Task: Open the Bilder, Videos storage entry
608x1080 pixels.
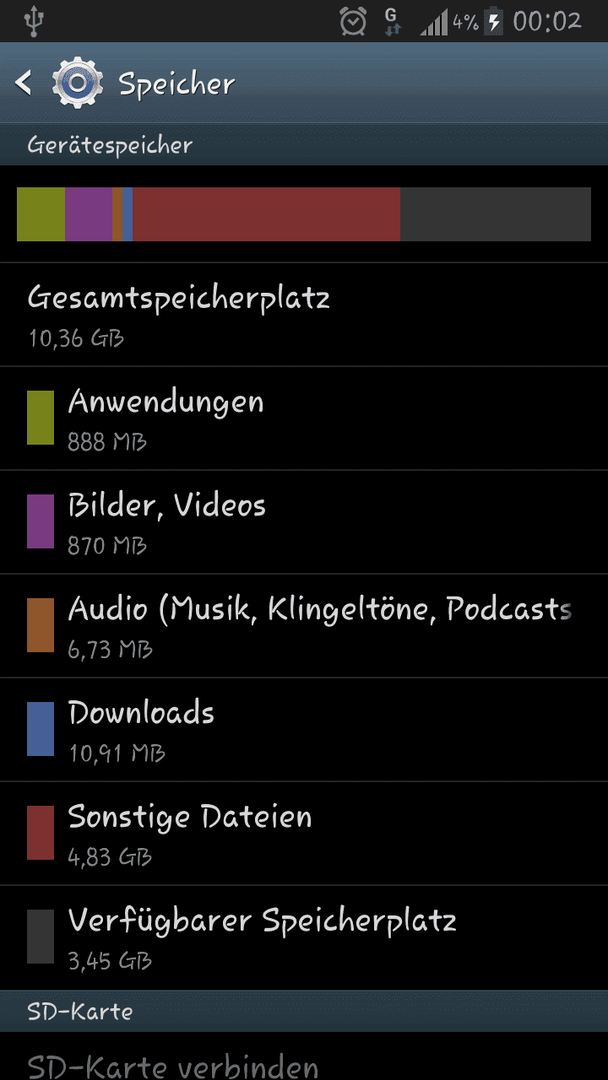Action: click(304, 522)
